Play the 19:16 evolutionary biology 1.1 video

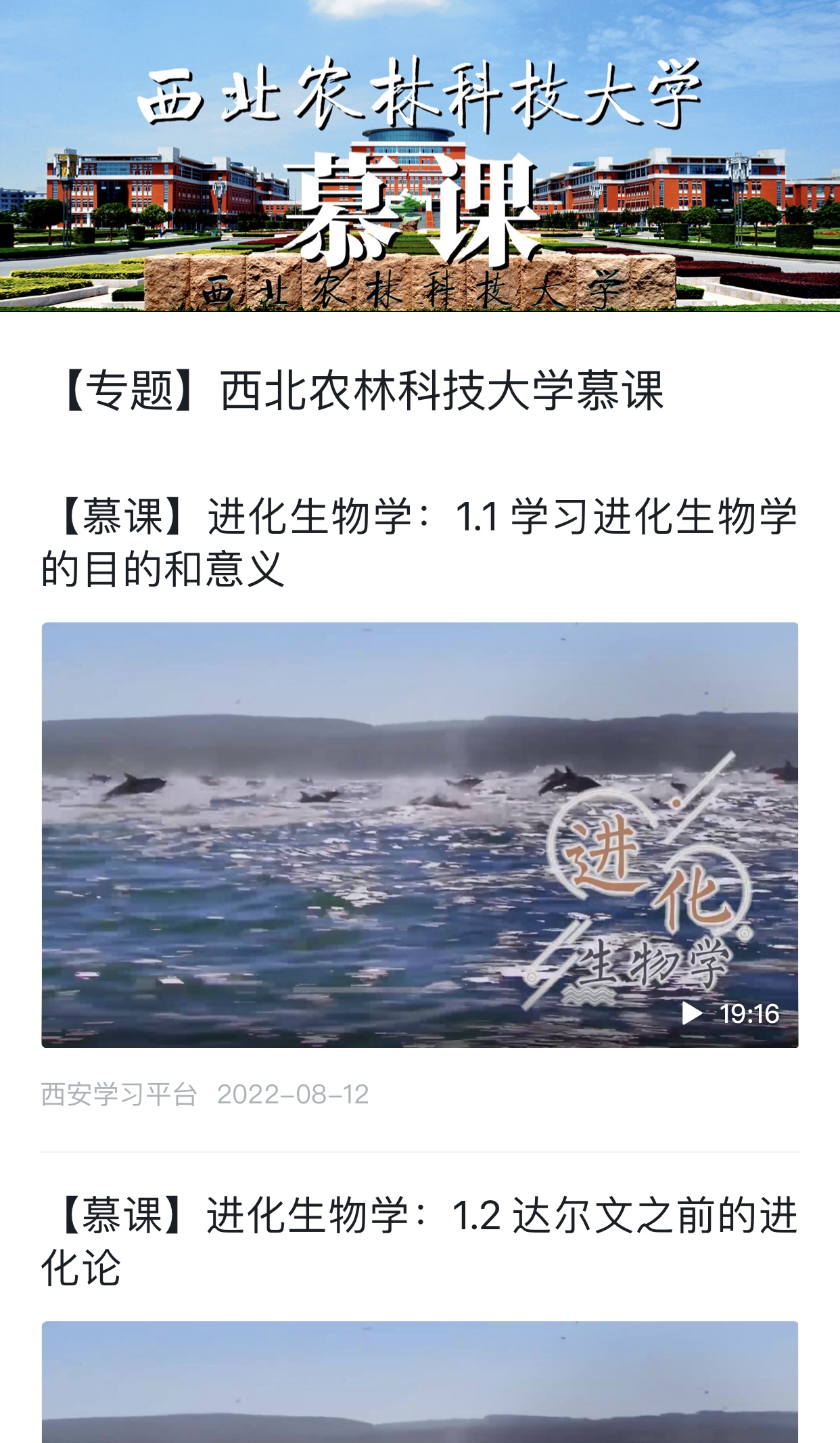[x=419, y=834]
